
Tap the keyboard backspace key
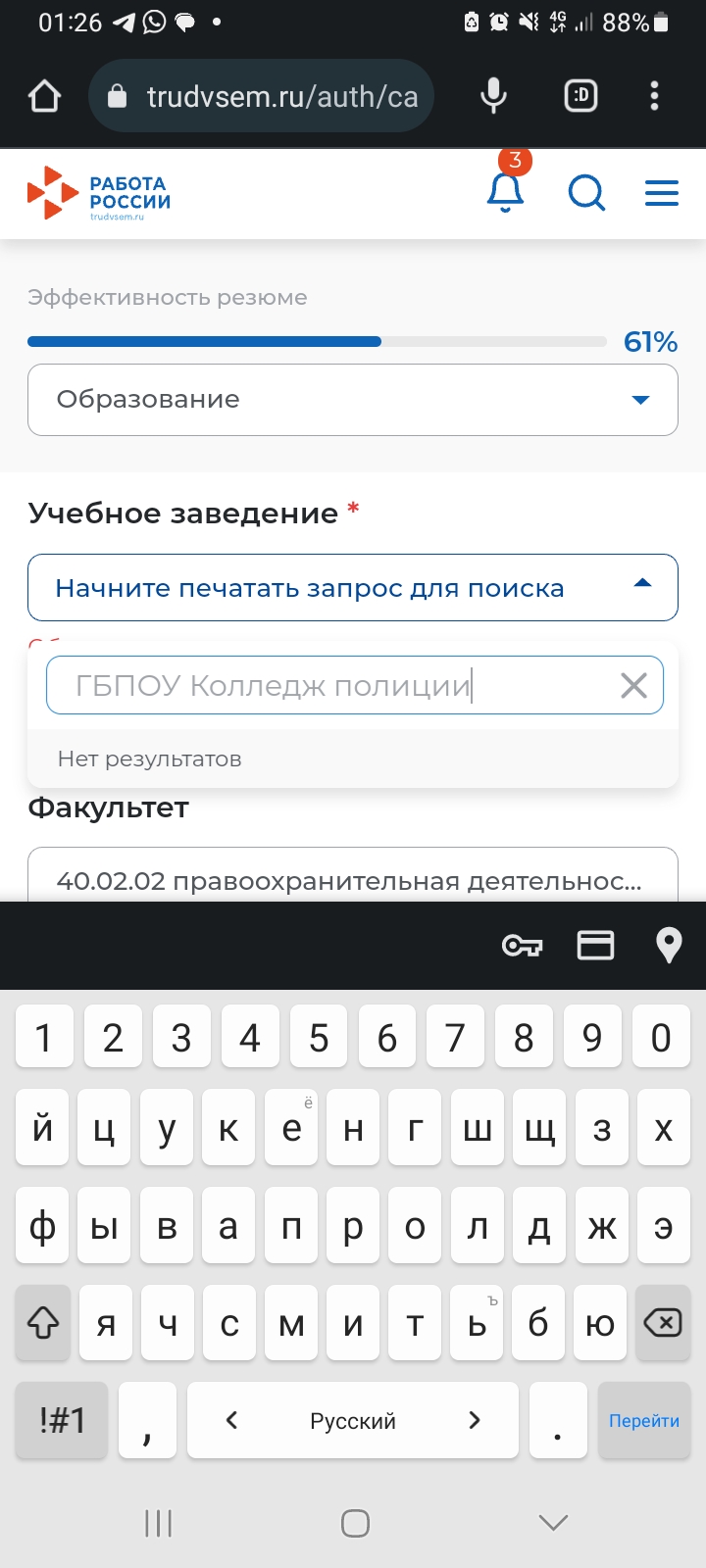[663, 1323]
